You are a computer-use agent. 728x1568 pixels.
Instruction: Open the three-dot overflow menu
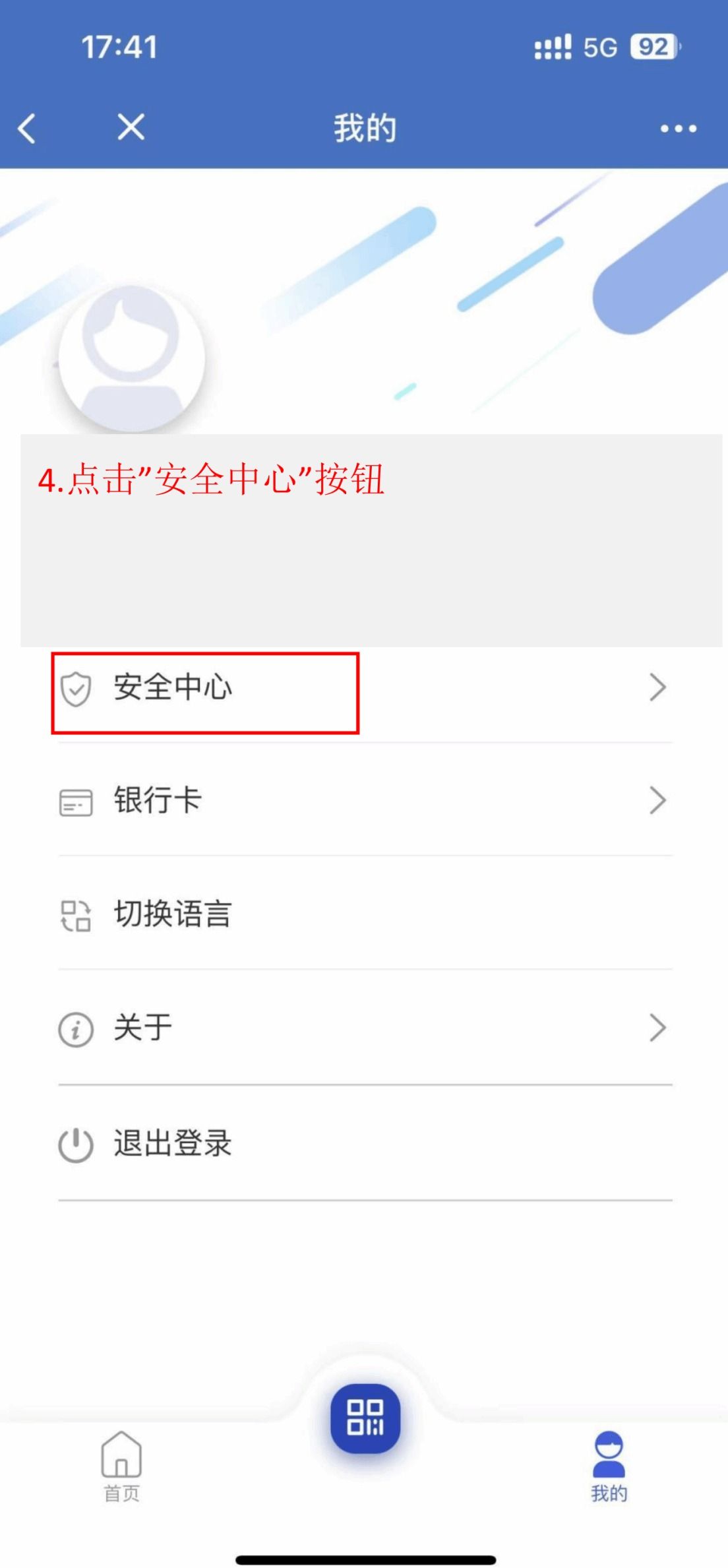click(679, 129)
